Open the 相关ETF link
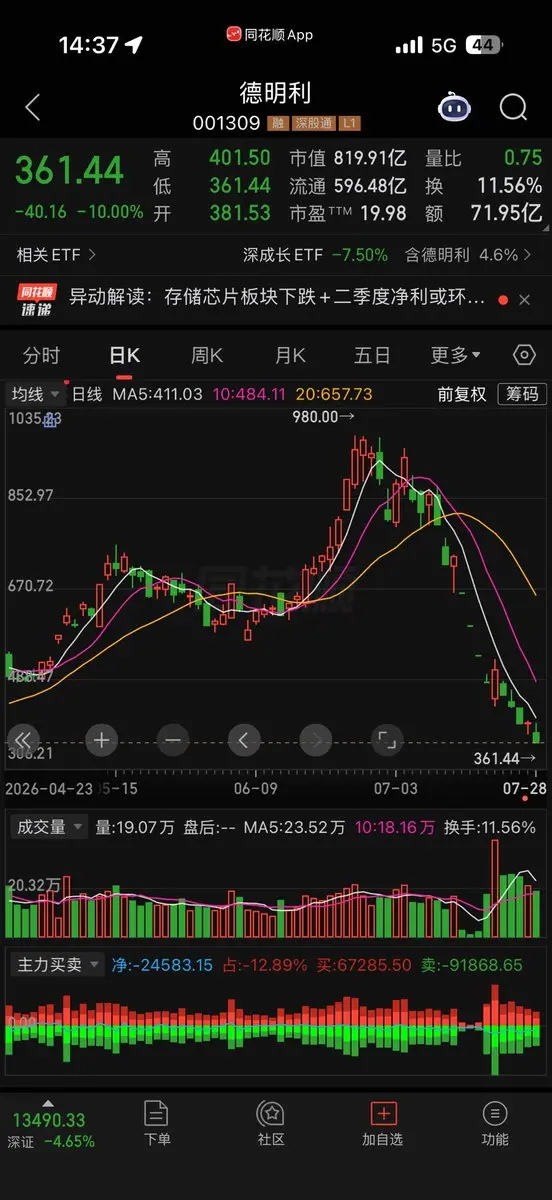This screenshot has height=1200, width=552. [56, 255]
